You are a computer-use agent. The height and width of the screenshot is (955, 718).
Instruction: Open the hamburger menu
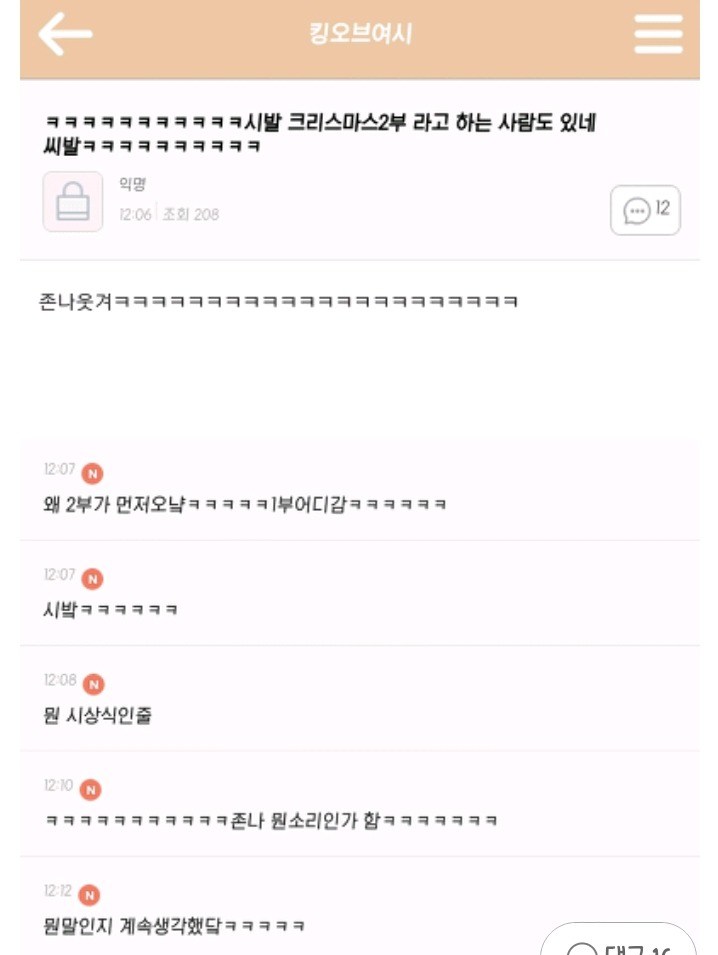[x=658, y=34]
